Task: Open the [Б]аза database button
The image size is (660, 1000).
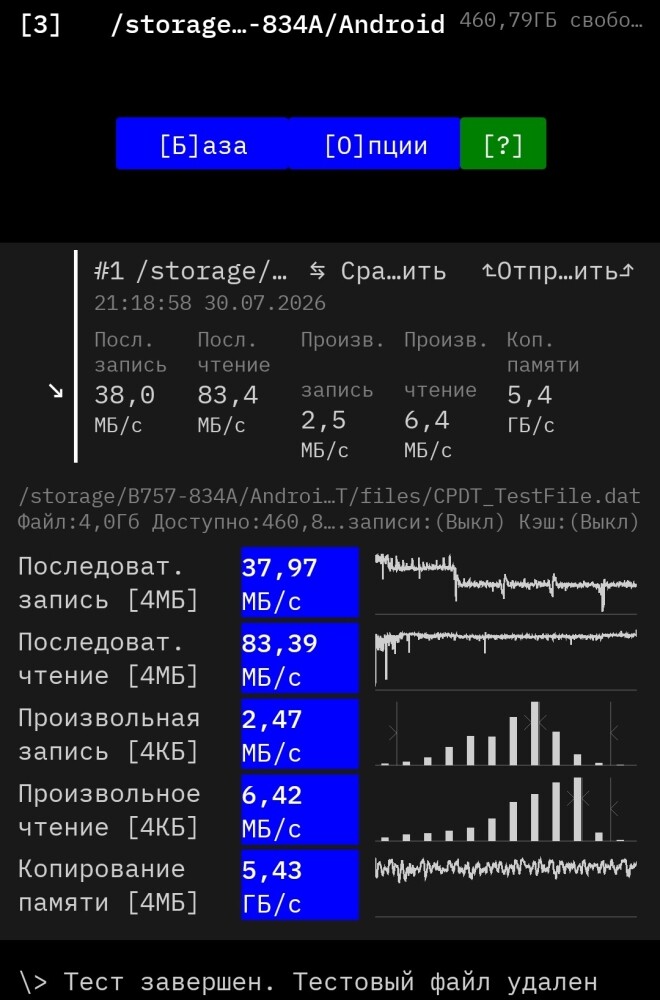Action: coord(203,143)
